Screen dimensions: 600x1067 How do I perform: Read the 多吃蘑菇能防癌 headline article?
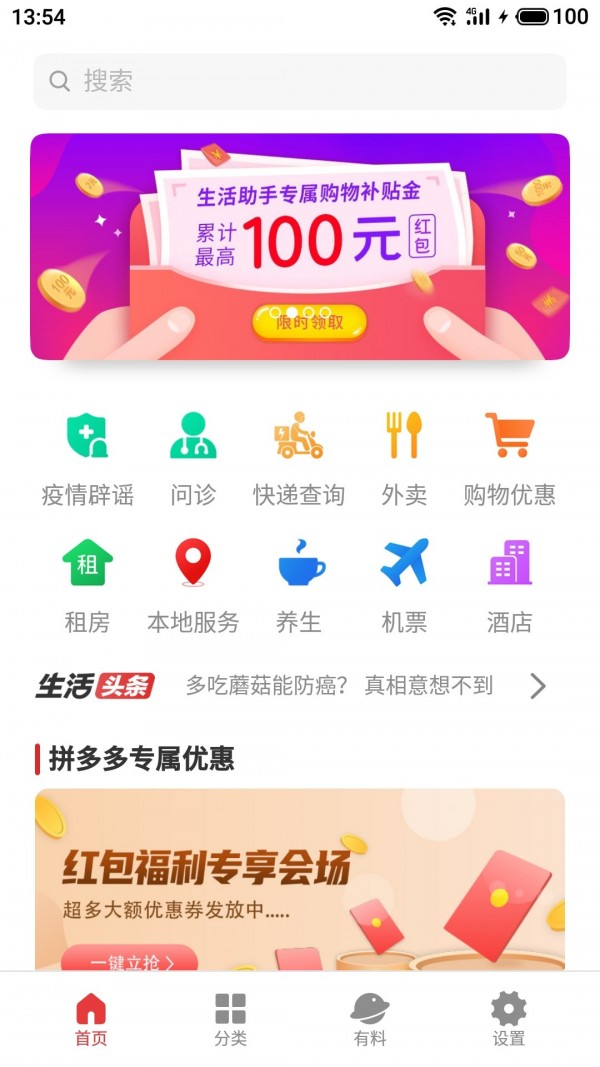340,685
